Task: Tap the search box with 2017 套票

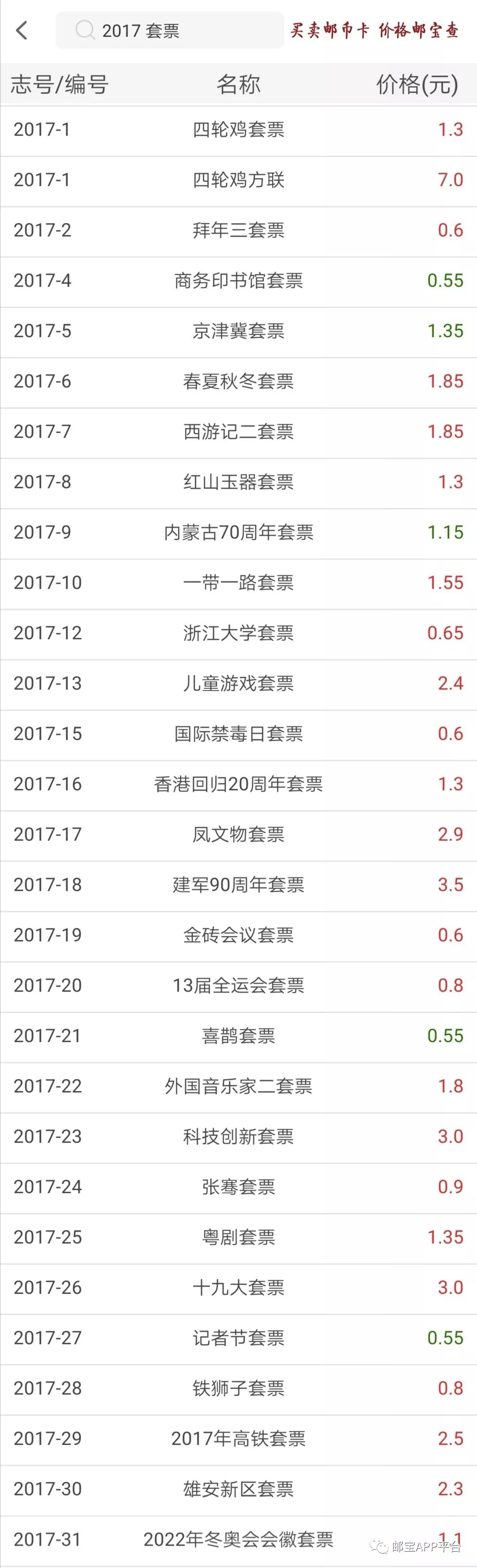Action: pos(170,30)
